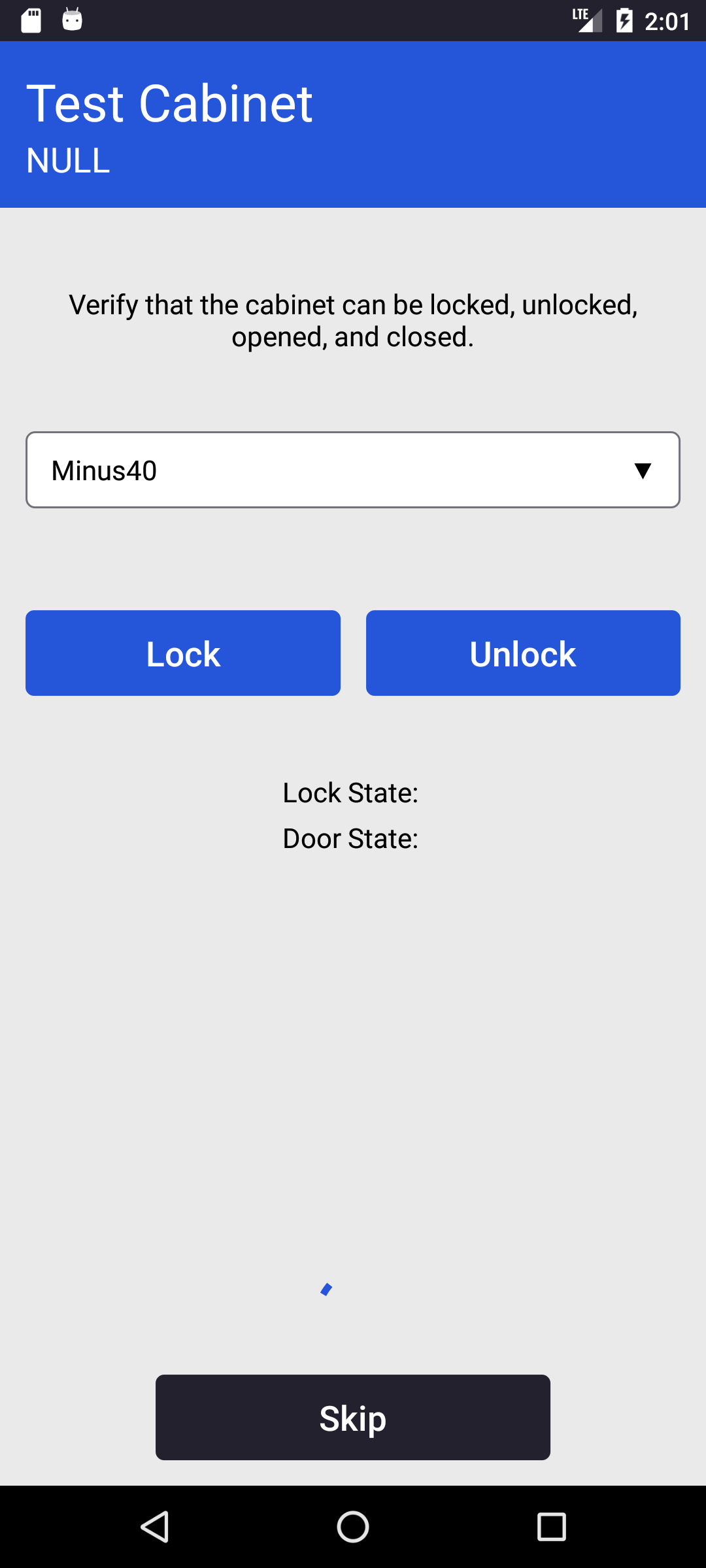Open the recent apps overview
Screen dimensions: 706x1568
point(551,1527)
